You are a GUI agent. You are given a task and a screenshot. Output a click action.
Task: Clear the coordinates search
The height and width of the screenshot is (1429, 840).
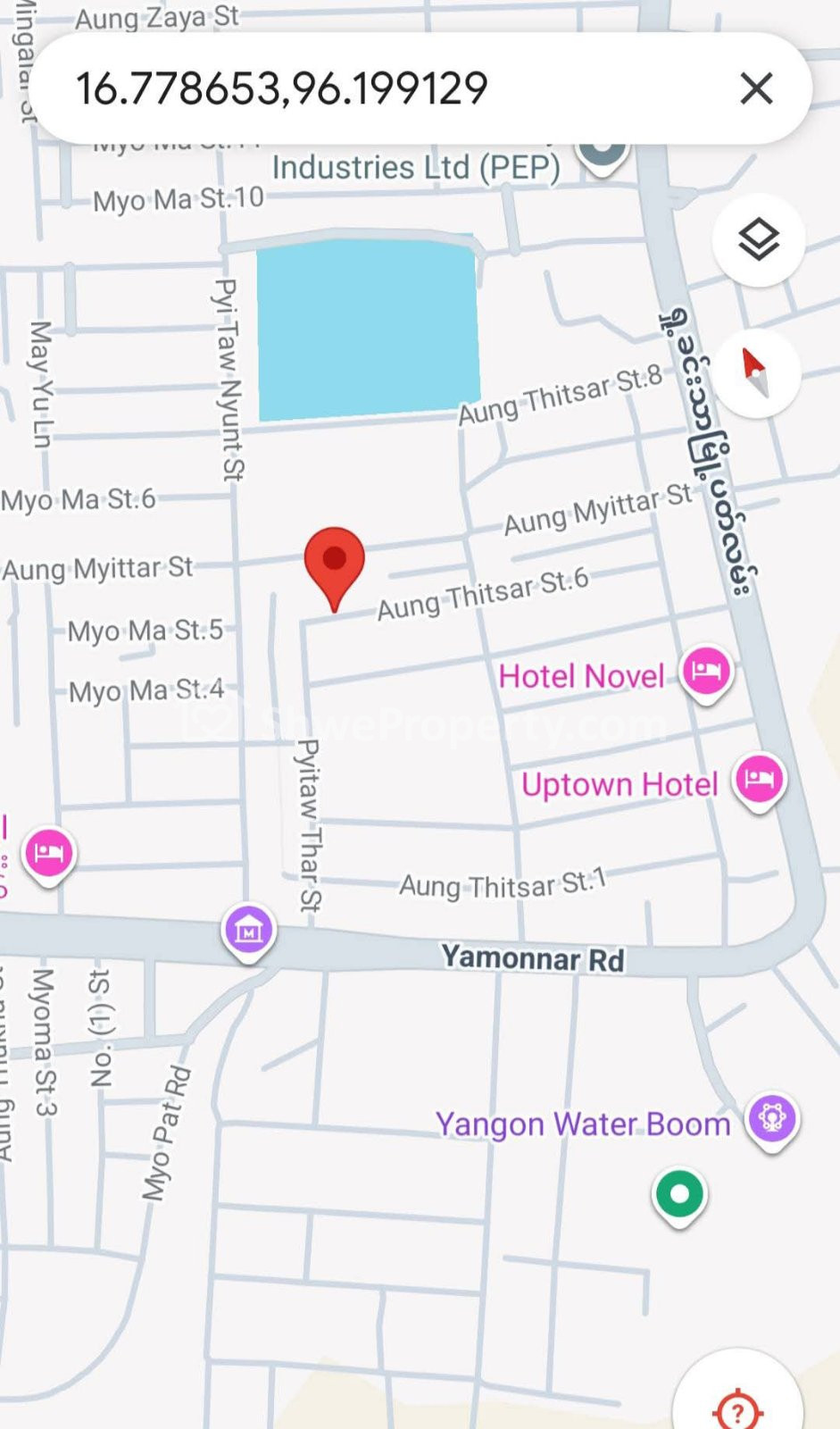coord(756,88)
